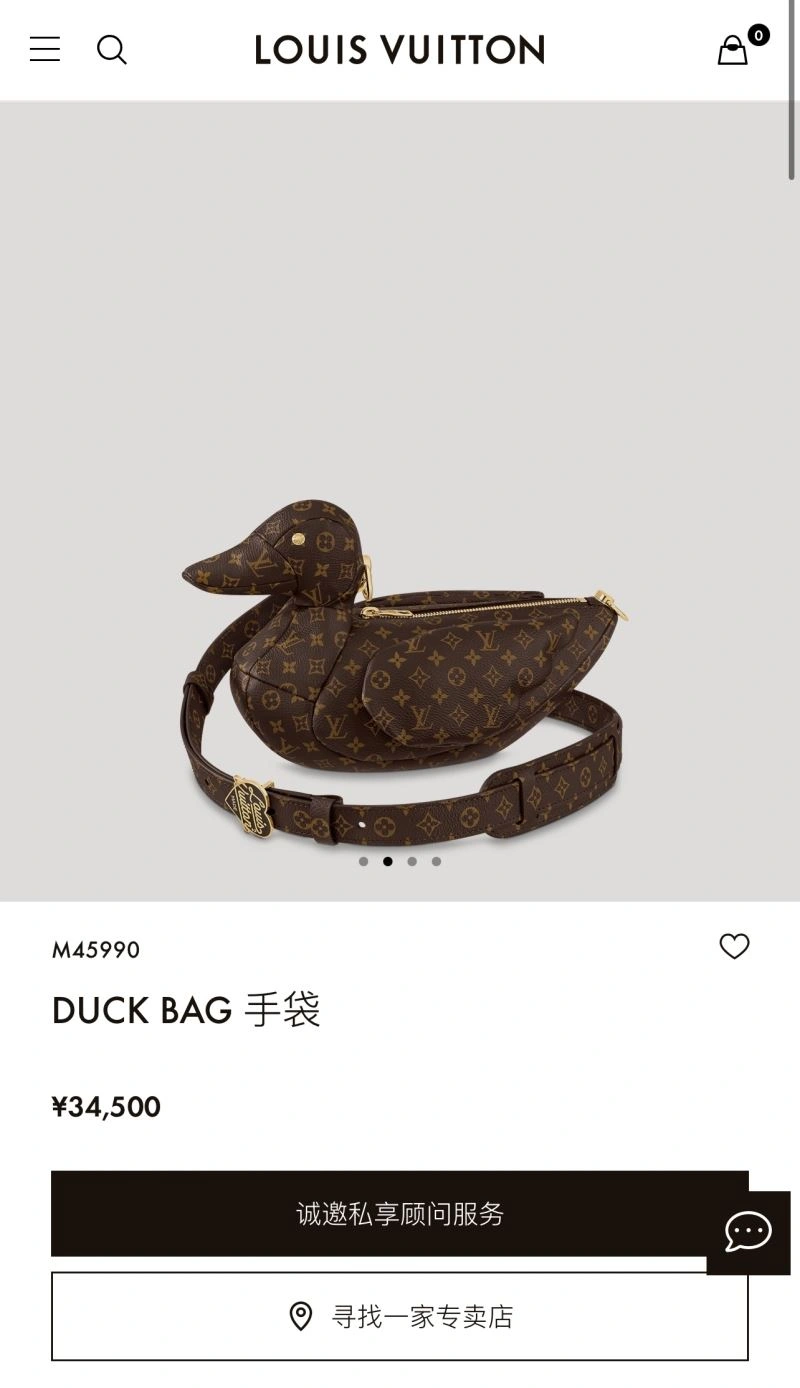
Task: Open the hamburger menu
Action: click(45, 49)
